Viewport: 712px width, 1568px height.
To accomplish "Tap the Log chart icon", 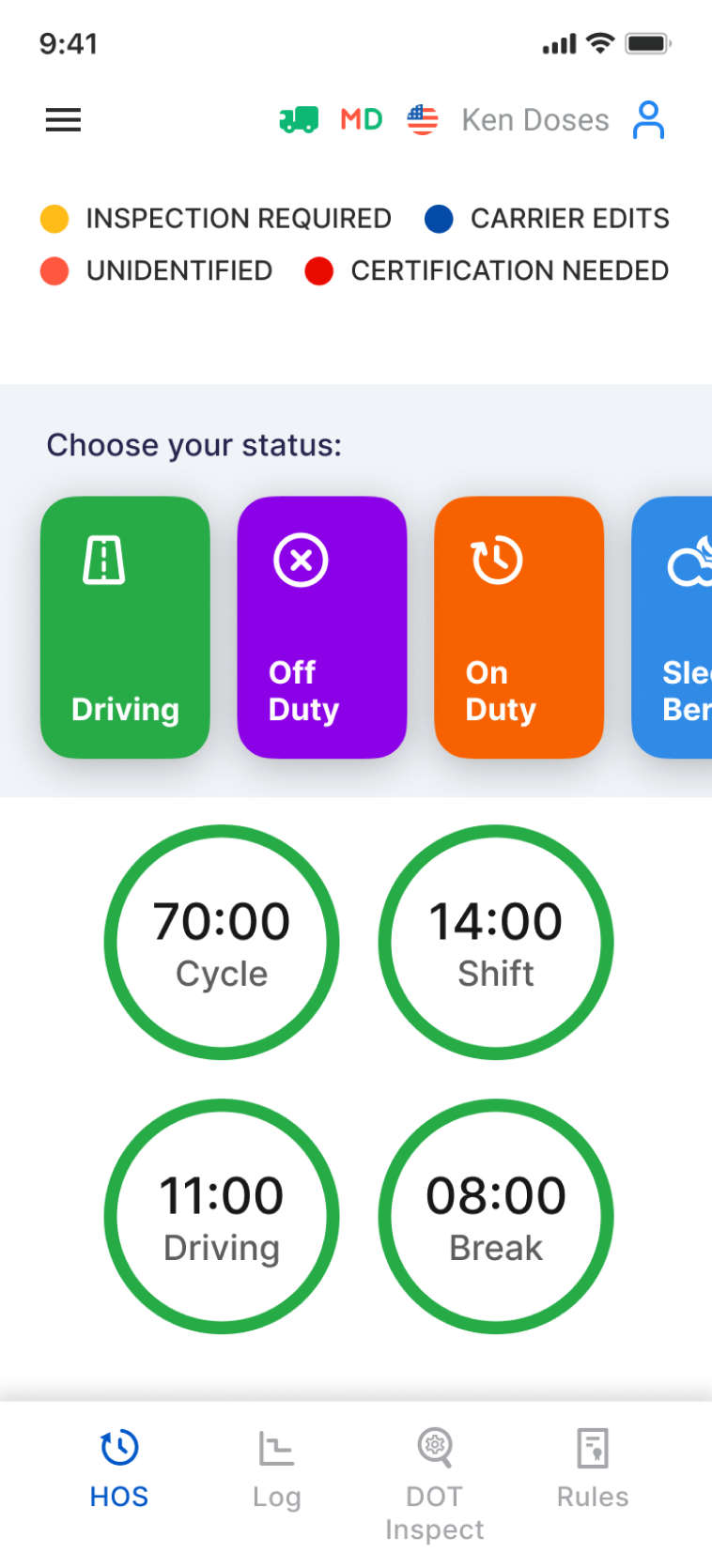I will [276, 1449].
